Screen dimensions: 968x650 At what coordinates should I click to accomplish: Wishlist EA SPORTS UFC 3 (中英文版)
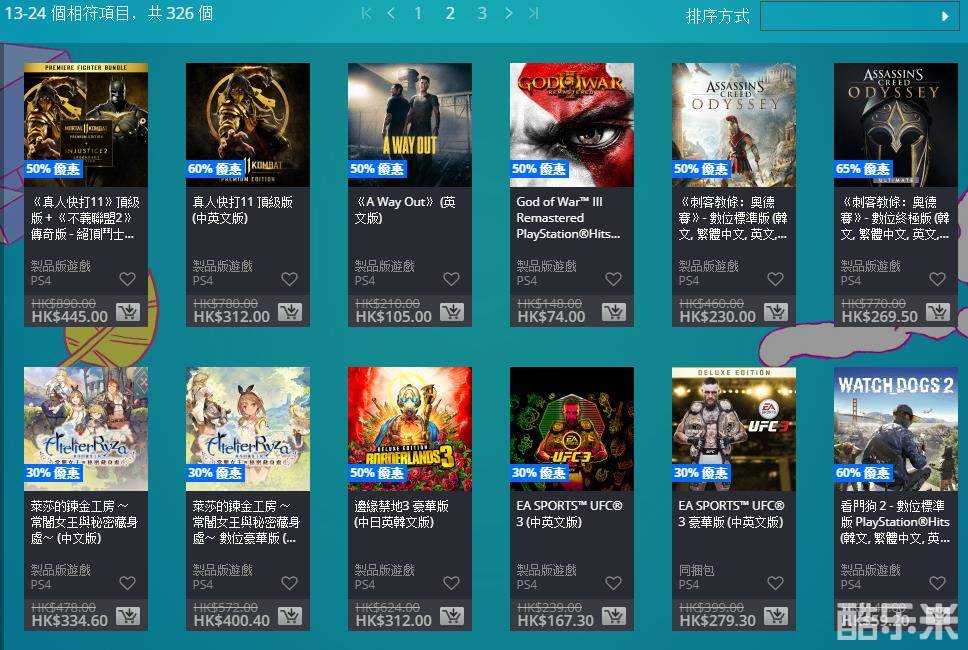[613, 583]
